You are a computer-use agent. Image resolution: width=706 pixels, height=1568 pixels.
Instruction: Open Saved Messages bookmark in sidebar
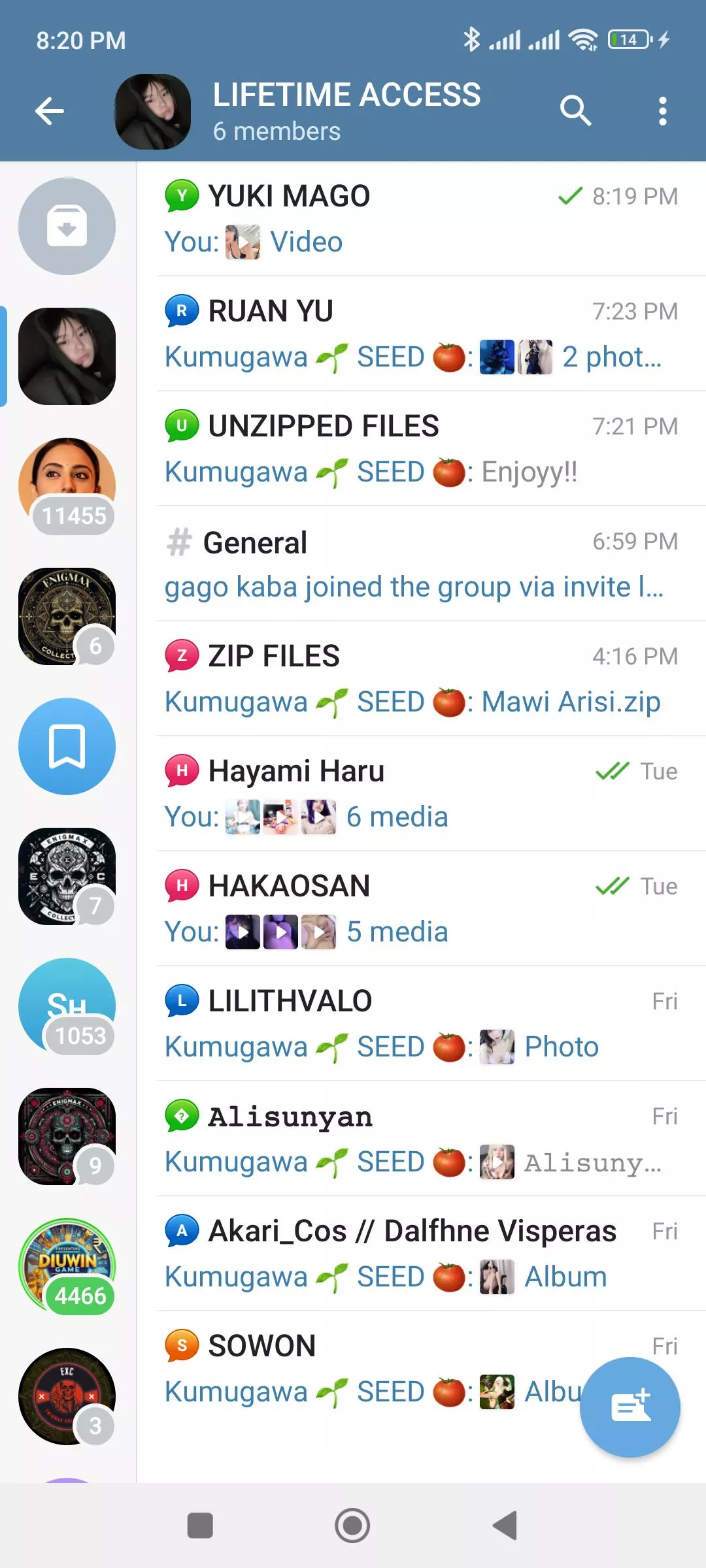tap(67, 746)
